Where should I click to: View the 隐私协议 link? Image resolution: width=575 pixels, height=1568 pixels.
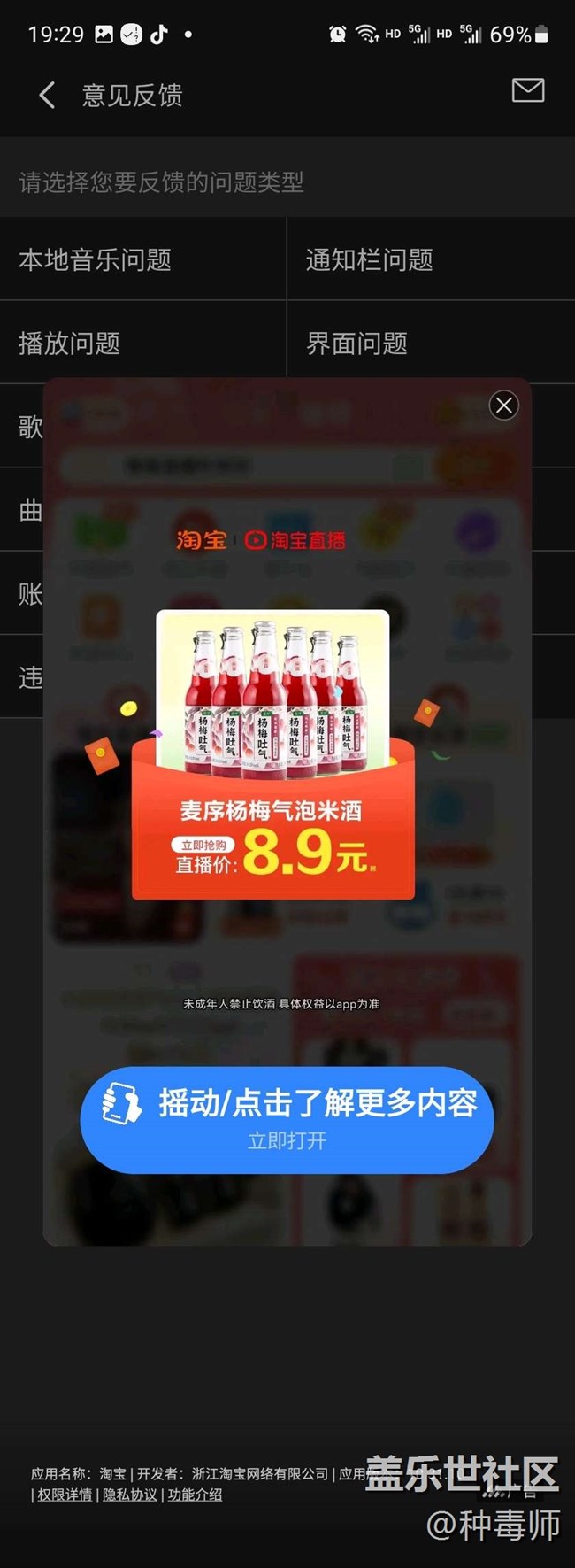pos(130,1495)
